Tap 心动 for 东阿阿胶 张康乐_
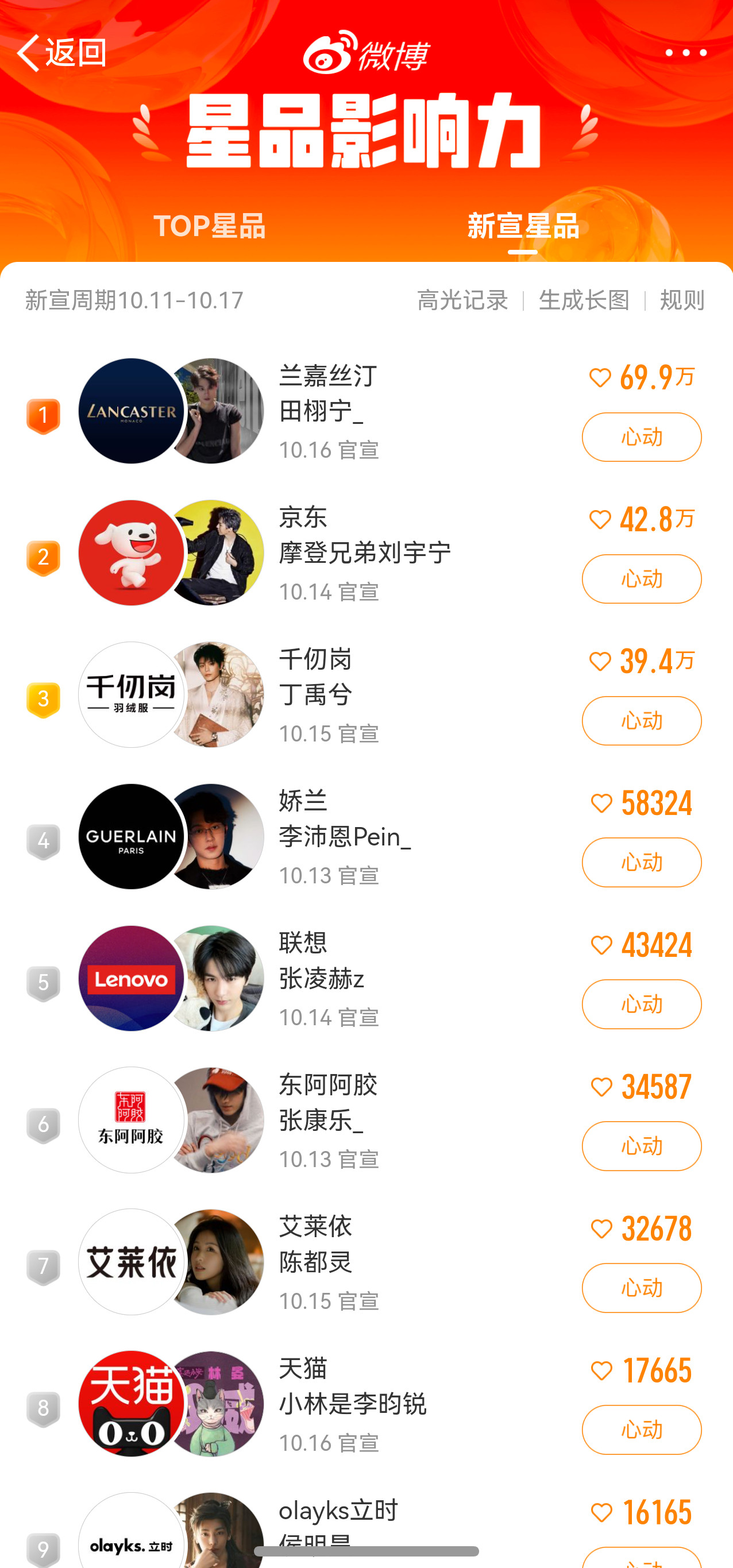The width and height of the screenshot is (733, 1568). coord(641,1146)
